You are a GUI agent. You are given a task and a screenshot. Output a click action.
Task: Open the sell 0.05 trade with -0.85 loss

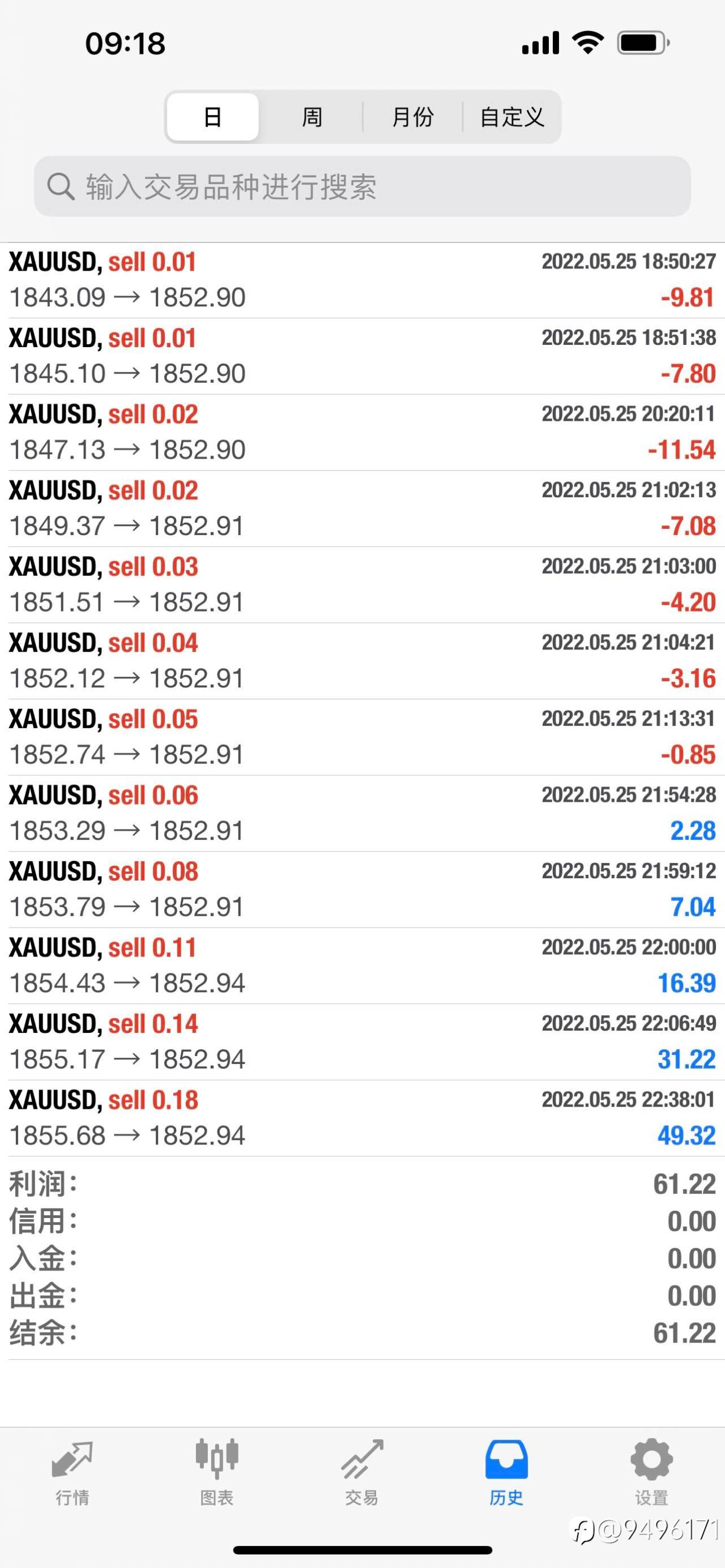tap(362, 737)
